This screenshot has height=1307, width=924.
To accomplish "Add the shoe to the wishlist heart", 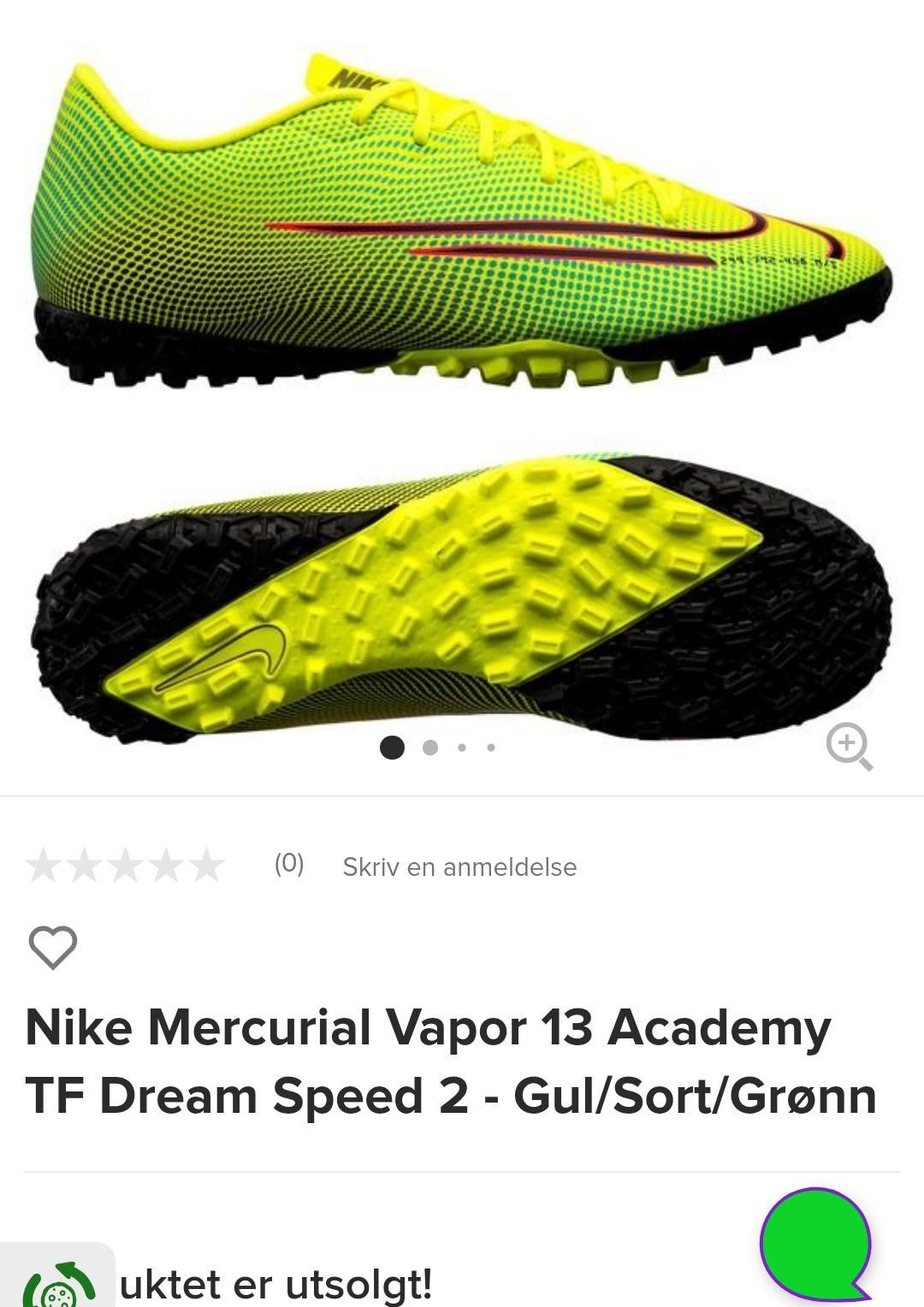I will (x=53, y=947).
